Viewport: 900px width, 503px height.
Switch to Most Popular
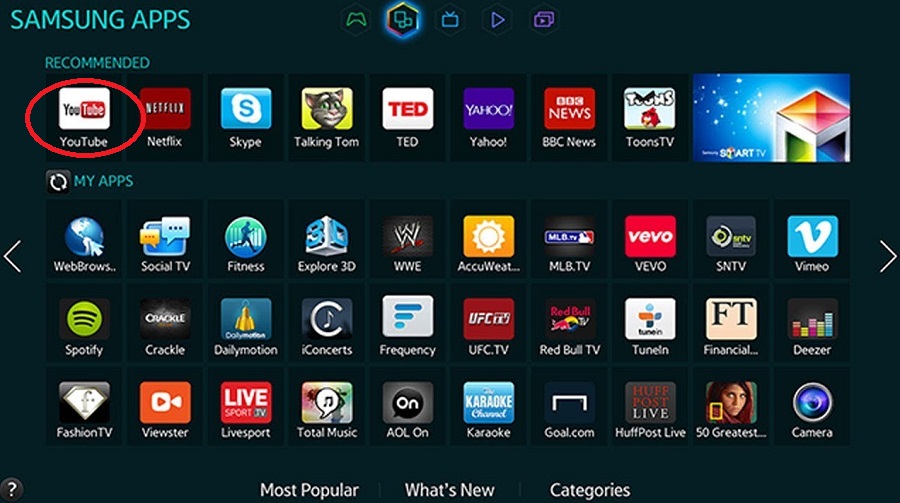tap(309, 490)
